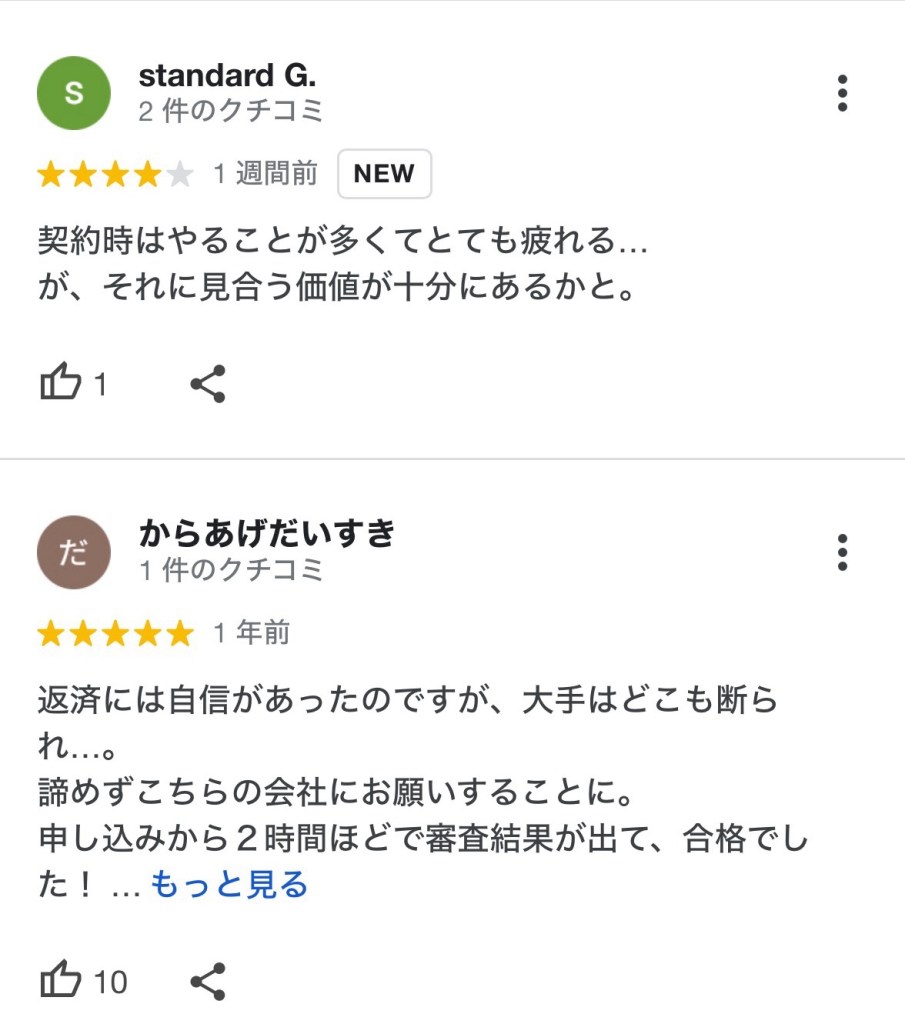Like standard G.'s review
905x1024 pixels.
pos(60,384)
